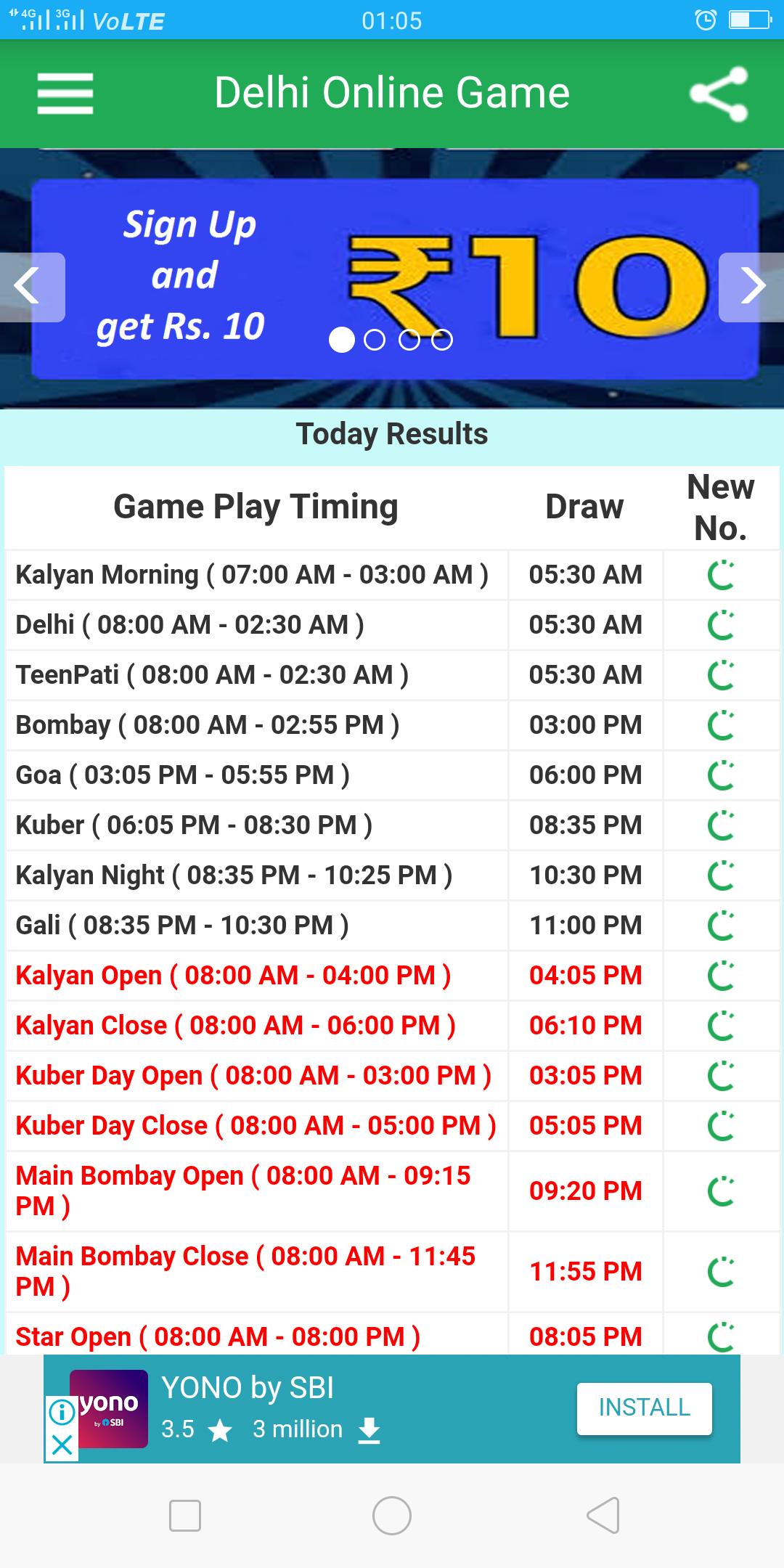Reload the Main Bombay Close number
Viewport: 784px width, 1568px height.
pos(721,1272)
